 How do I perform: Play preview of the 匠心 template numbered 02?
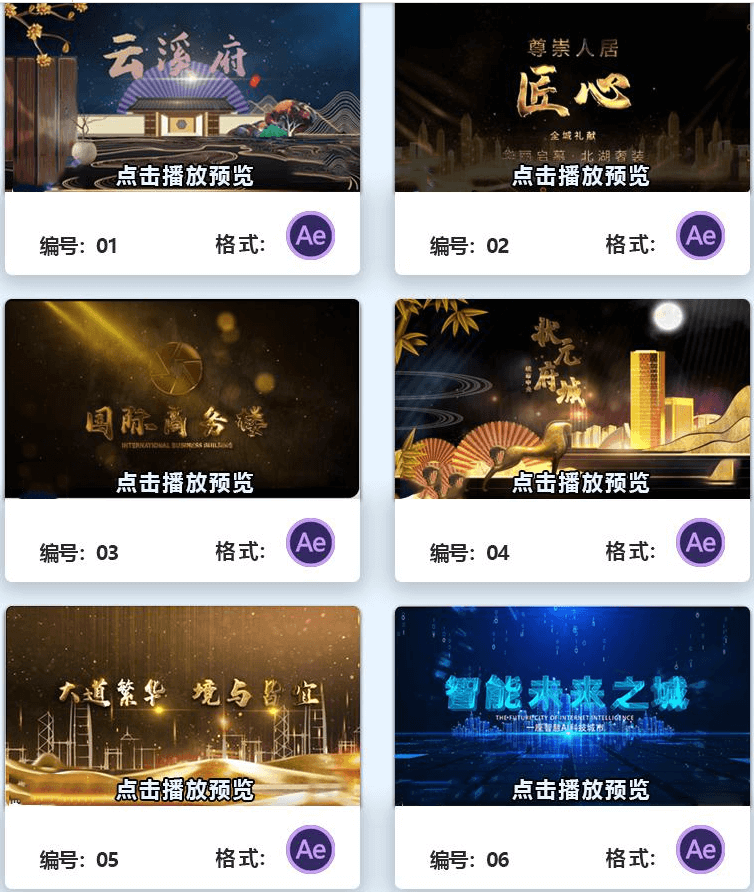(580, 176)
